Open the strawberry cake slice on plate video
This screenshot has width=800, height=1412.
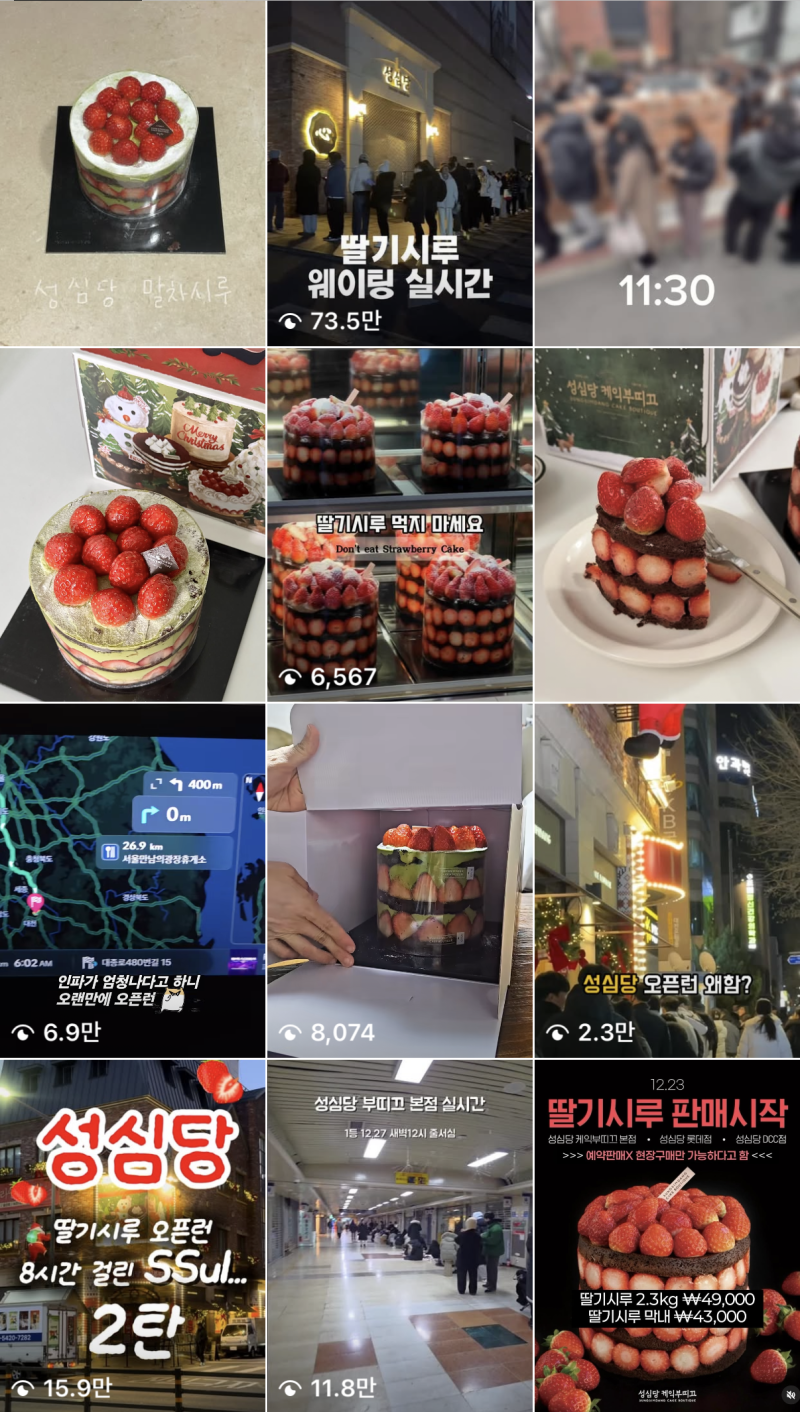tap(667, 525)
